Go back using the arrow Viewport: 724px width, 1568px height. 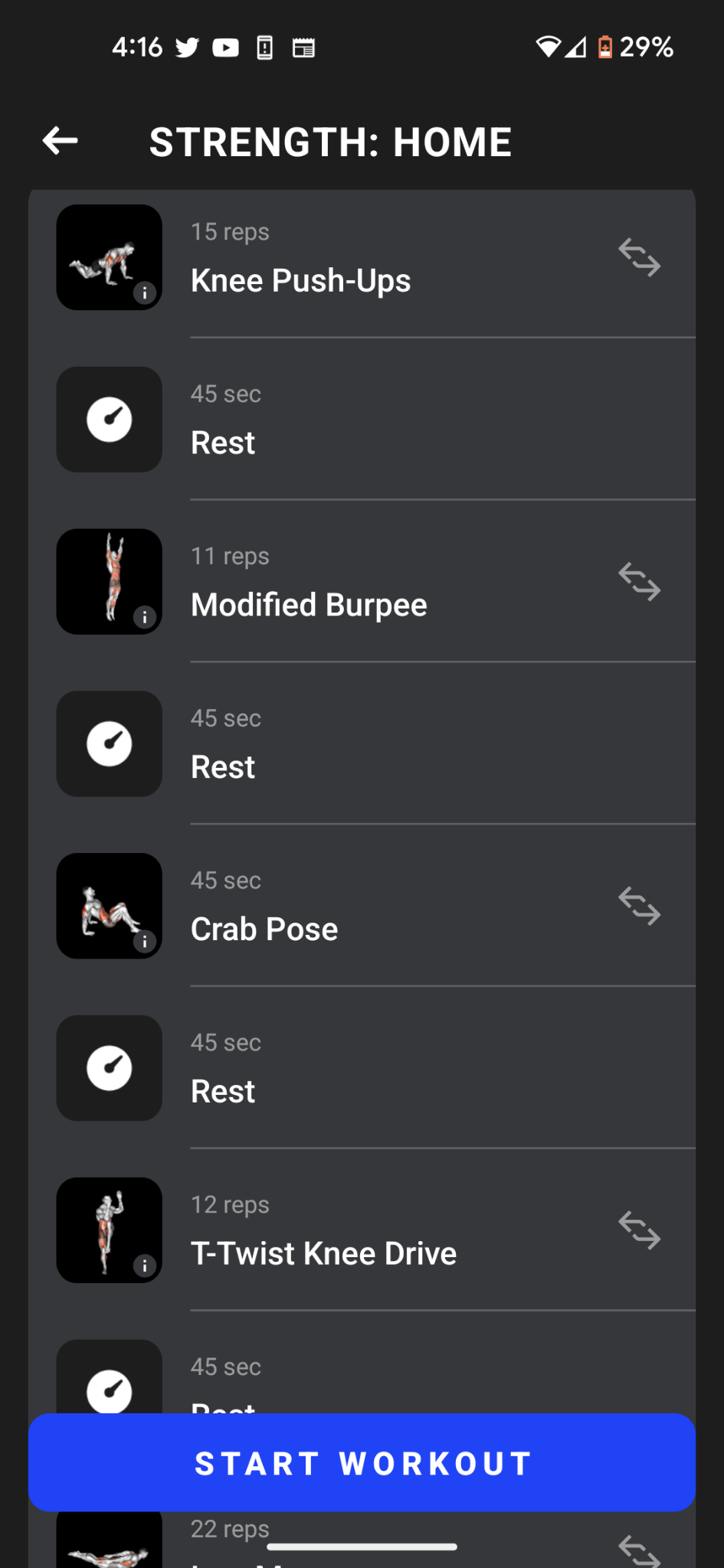click(x=60, y=141)
